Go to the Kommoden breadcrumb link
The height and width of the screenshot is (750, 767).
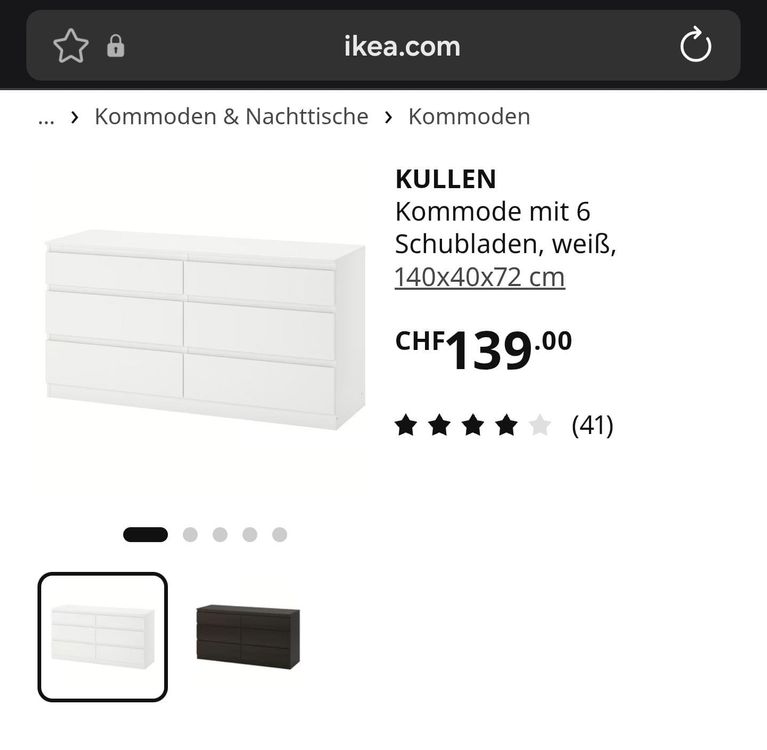tap(469, 116)
